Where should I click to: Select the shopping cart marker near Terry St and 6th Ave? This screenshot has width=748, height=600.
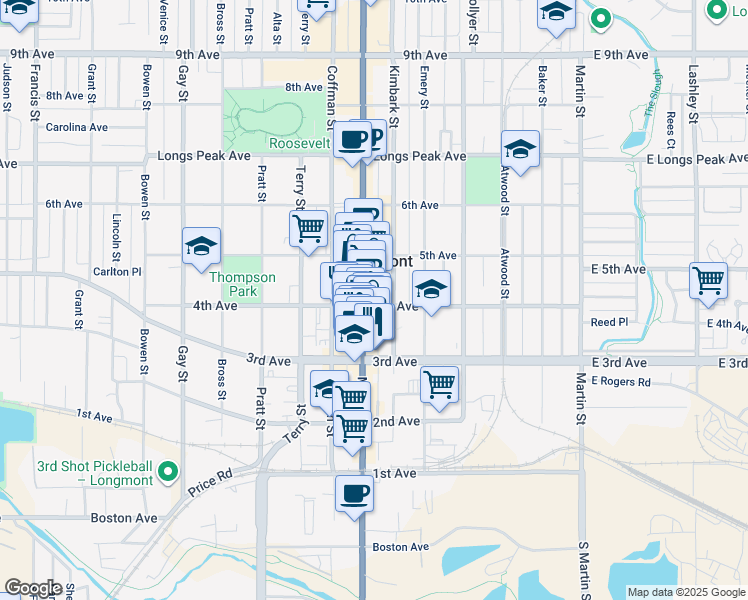click(308, 226)
